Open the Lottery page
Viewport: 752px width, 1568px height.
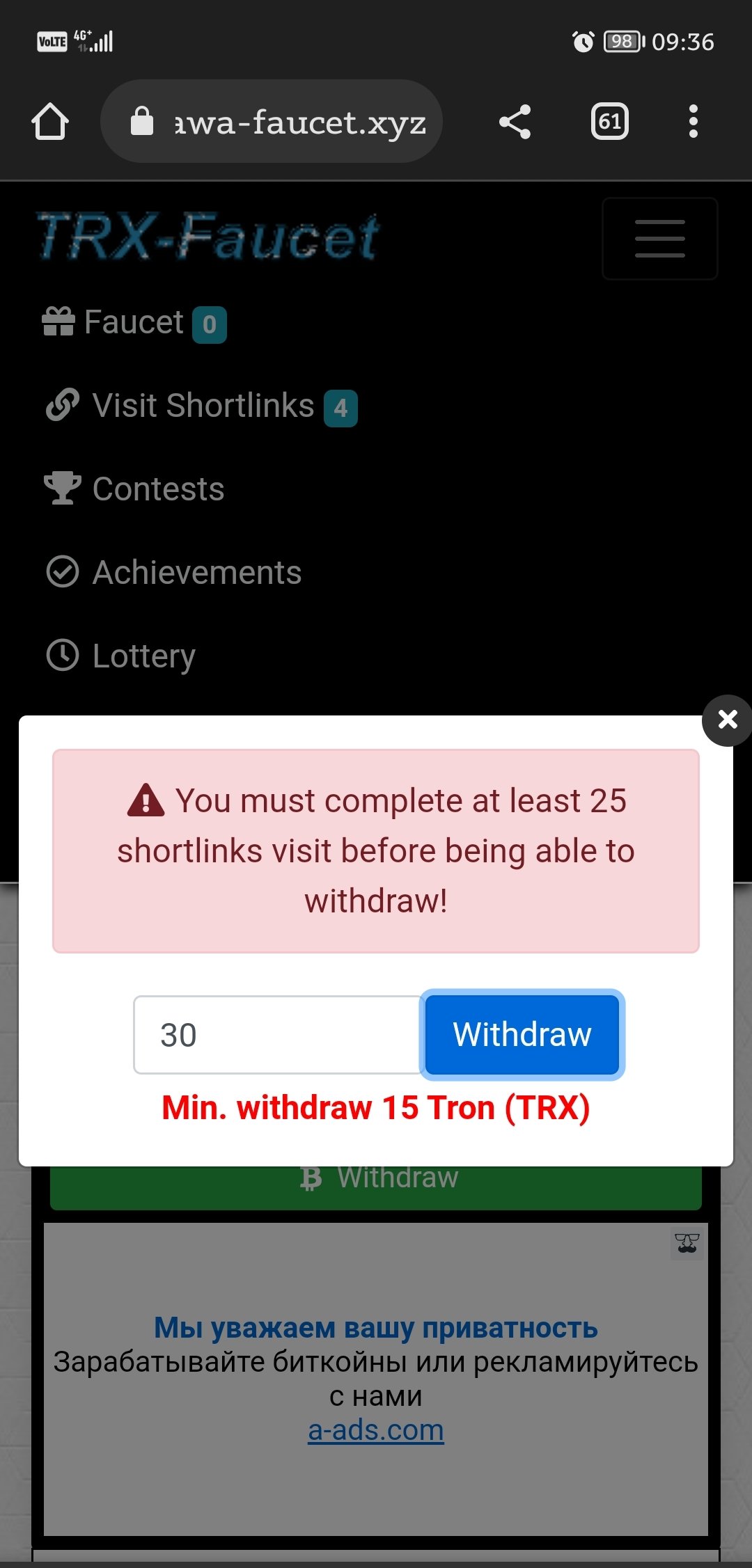tap(143, 656)
